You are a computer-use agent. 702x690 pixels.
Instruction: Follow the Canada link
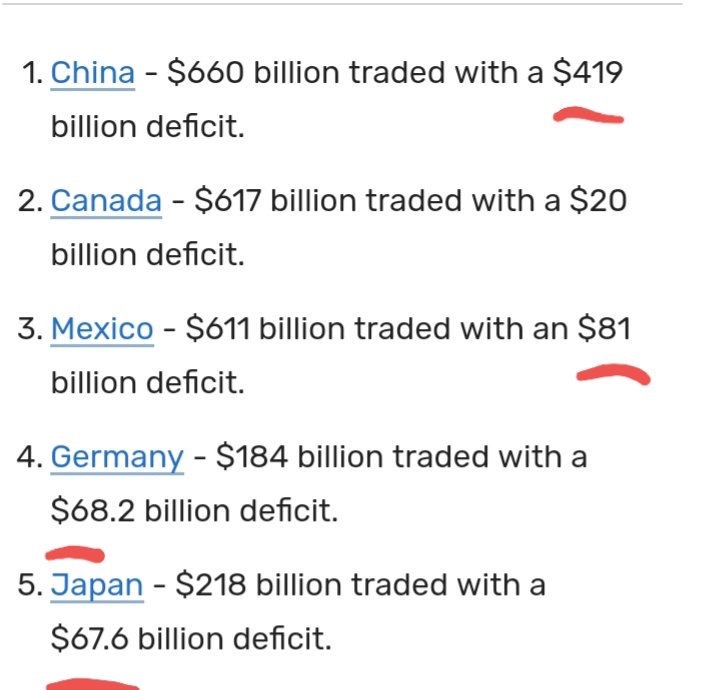[x=105, y=201]
